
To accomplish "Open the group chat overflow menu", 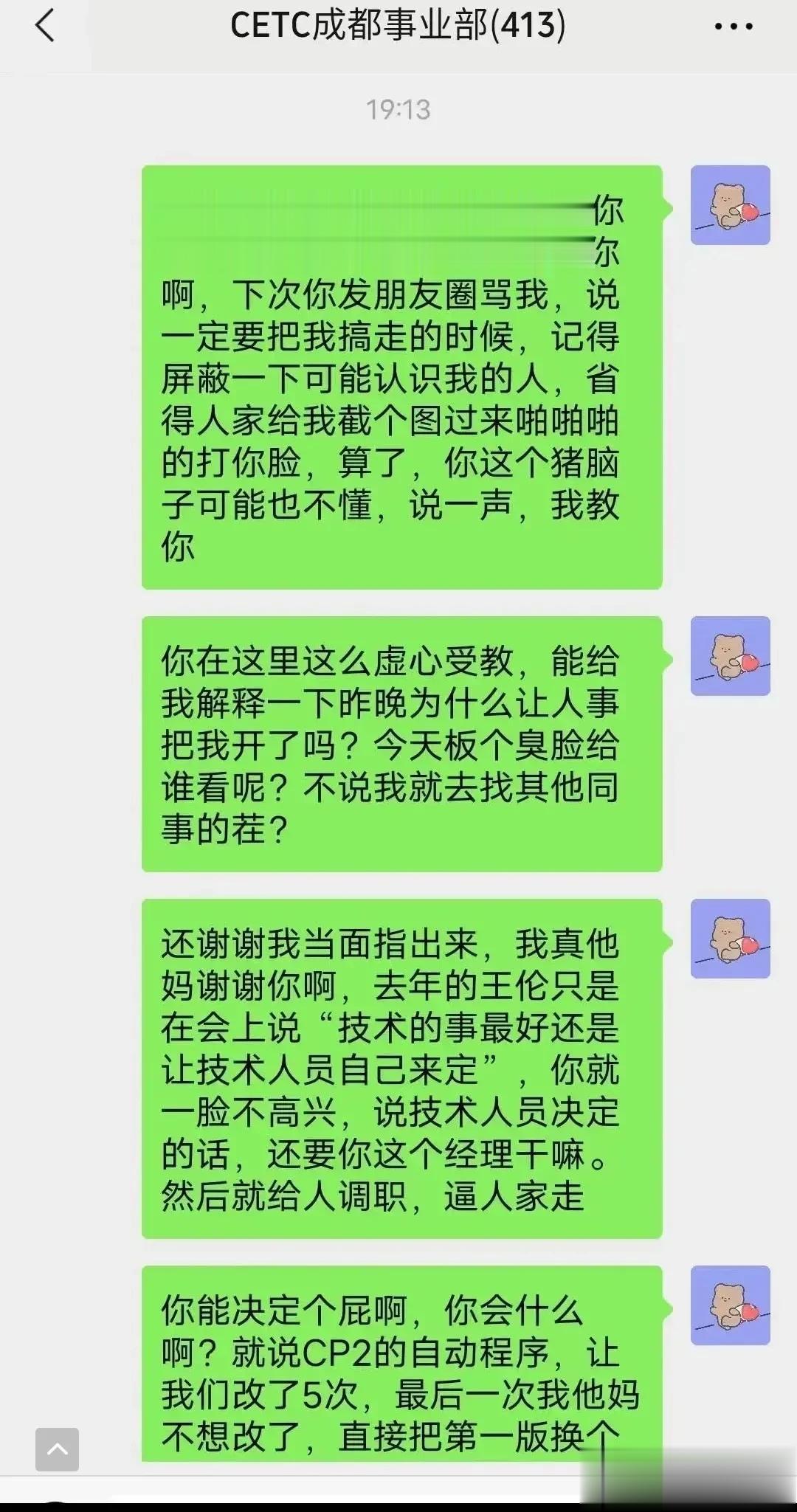I will tap(734, 27).
